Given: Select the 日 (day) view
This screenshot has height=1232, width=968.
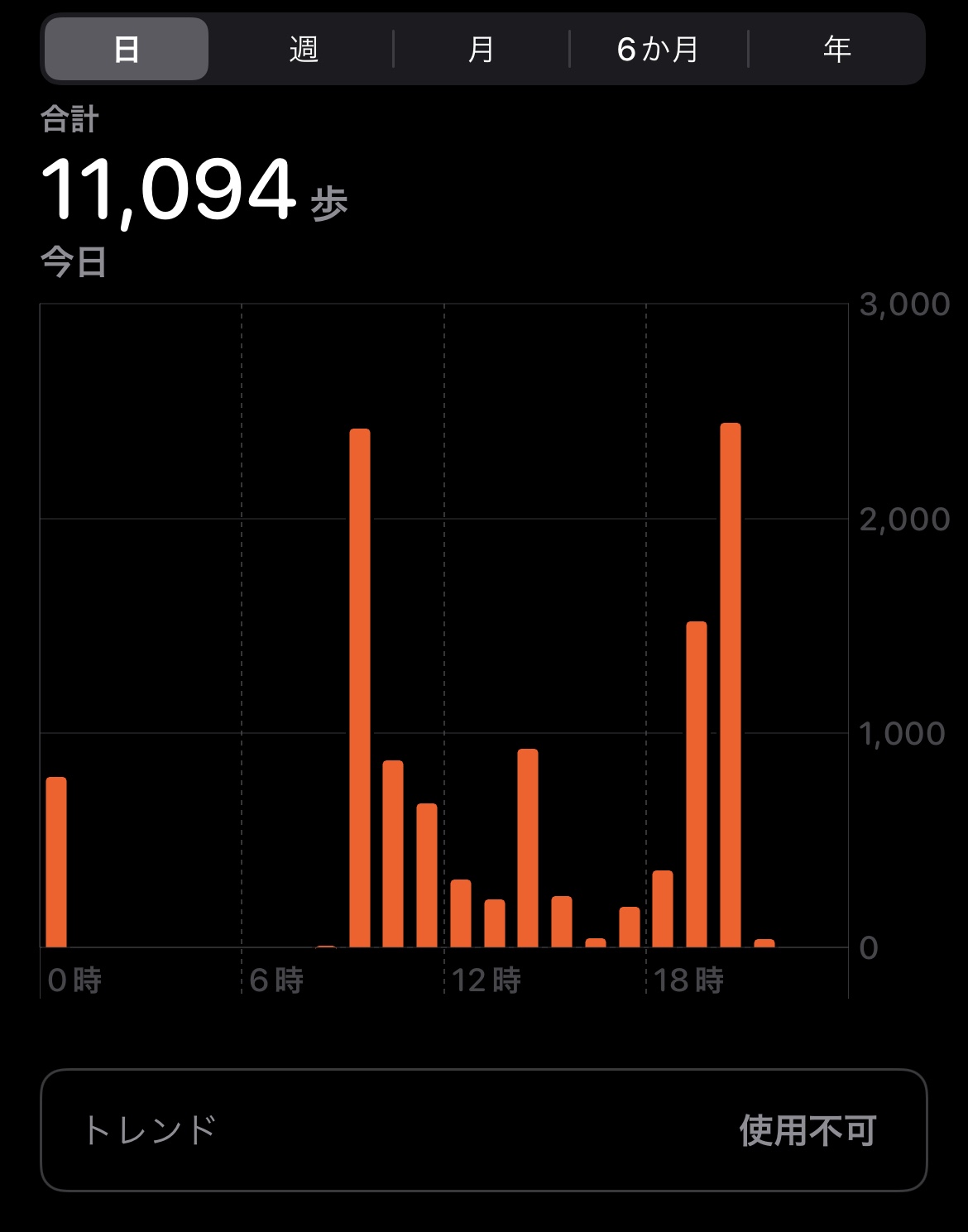Looking at the screenshot, I should tap(126, 50).
